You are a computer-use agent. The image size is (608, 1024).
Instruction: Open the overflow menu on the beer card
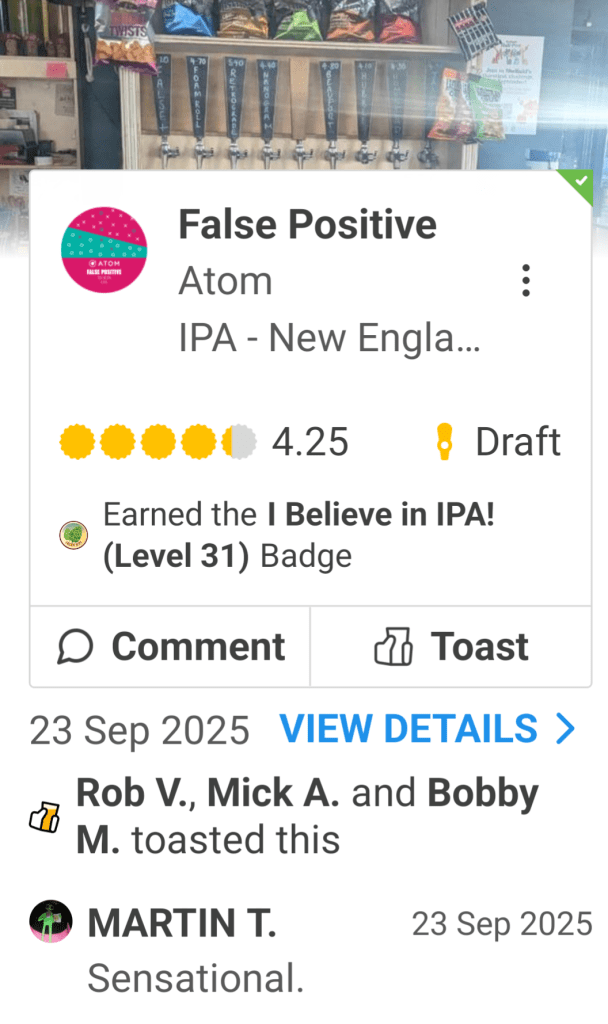pos(526,281)
